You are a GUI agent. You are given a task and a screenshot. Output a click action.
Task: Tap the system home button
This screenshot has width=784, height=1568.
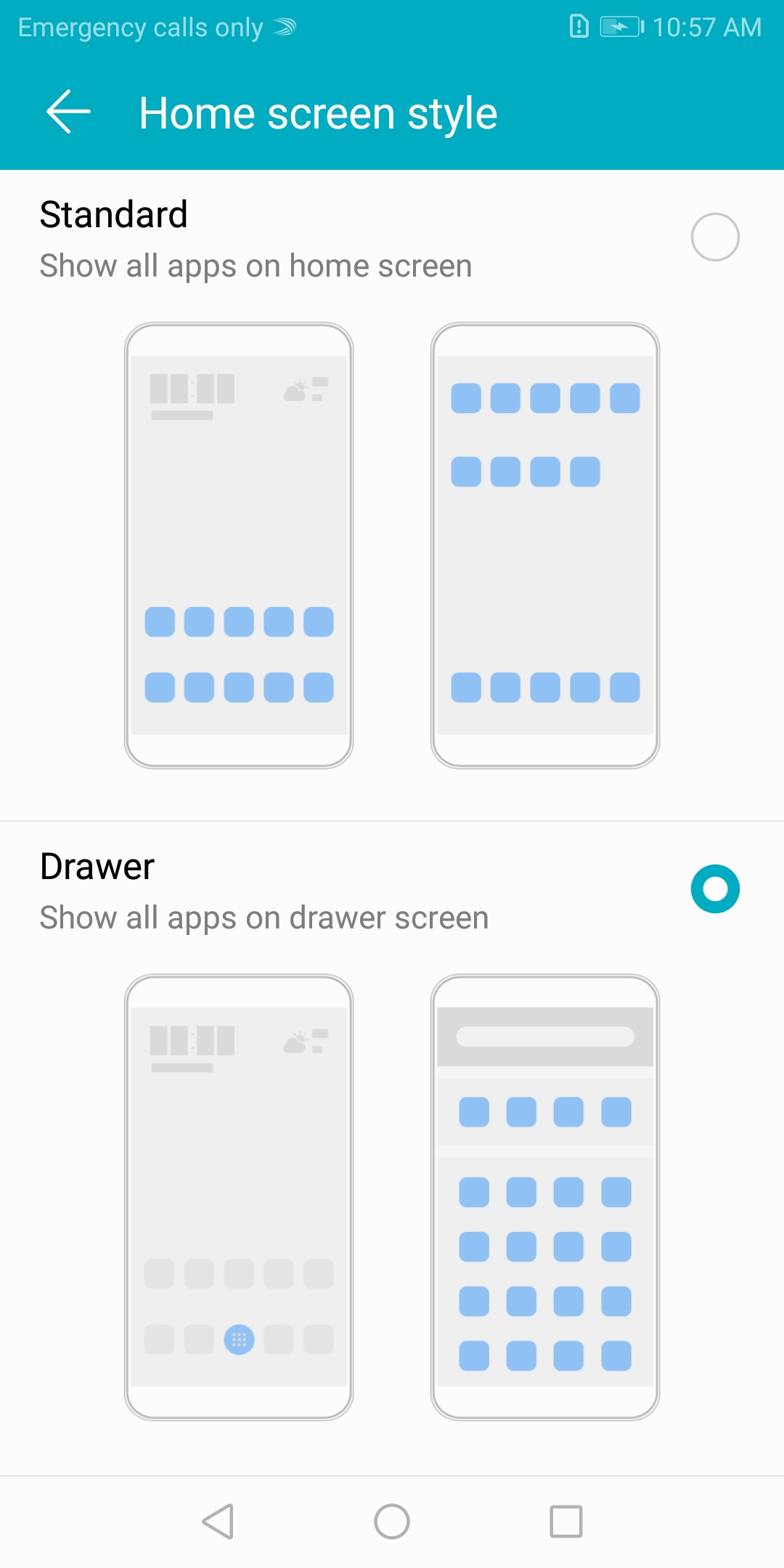[x=392, y=1521]
